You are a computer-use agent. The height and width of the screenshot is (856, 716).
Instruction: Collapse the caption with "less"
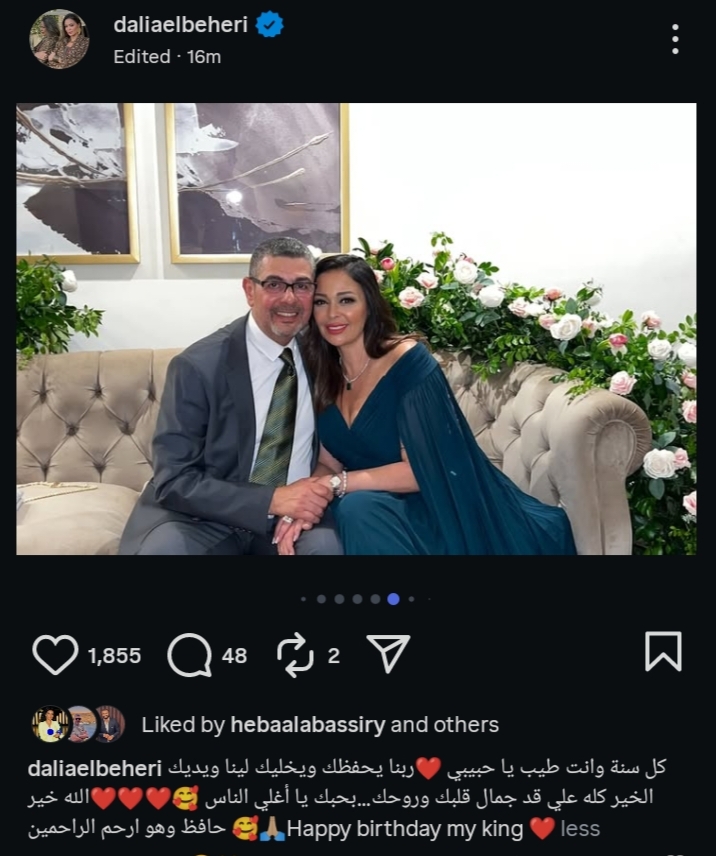580,829
